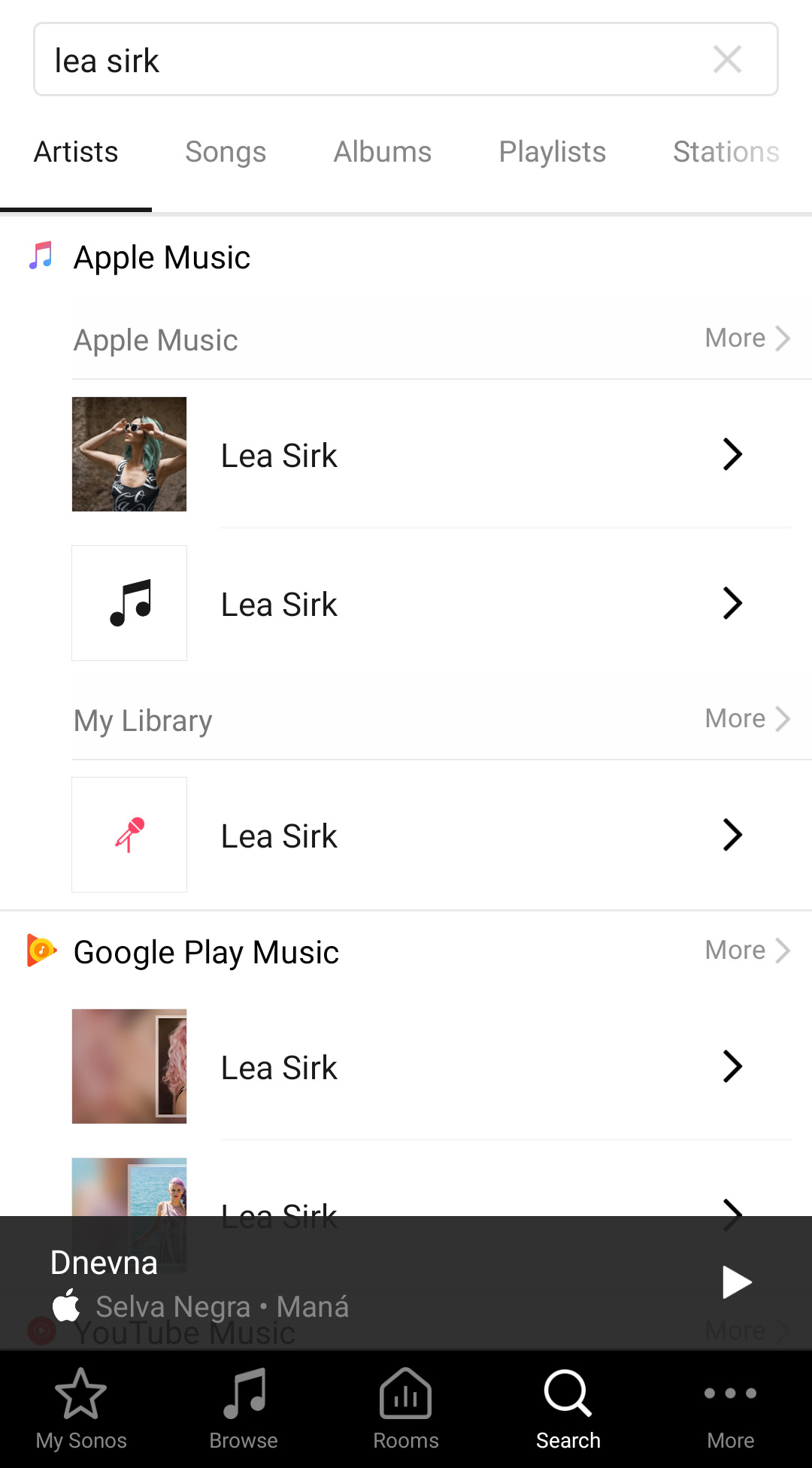The height and width of the screenshot is (1468, 812).
Task: Select the Stations tab
Action: click(x=726, y=152)
